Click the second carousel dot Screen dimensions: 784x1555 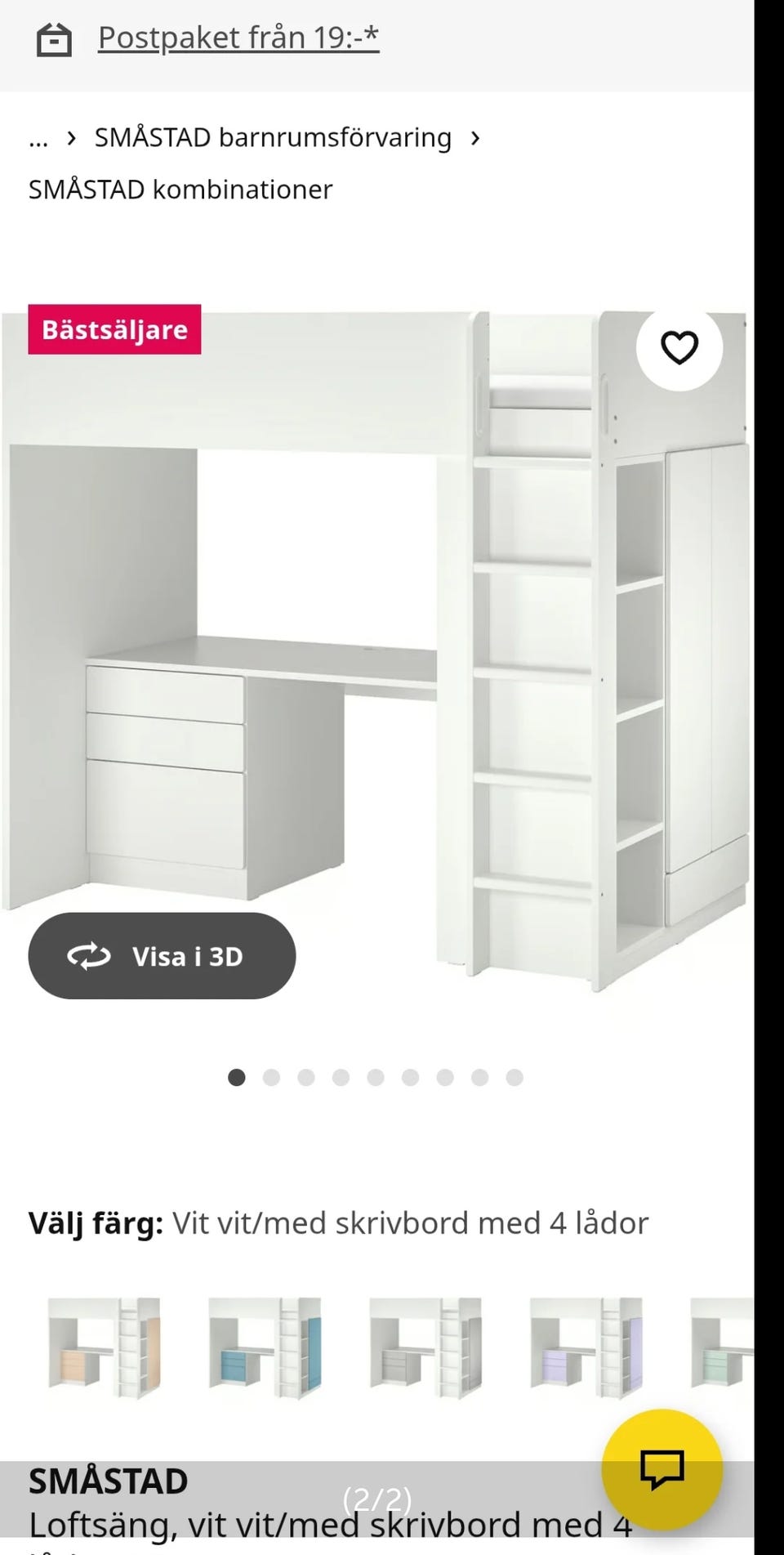271,1078
